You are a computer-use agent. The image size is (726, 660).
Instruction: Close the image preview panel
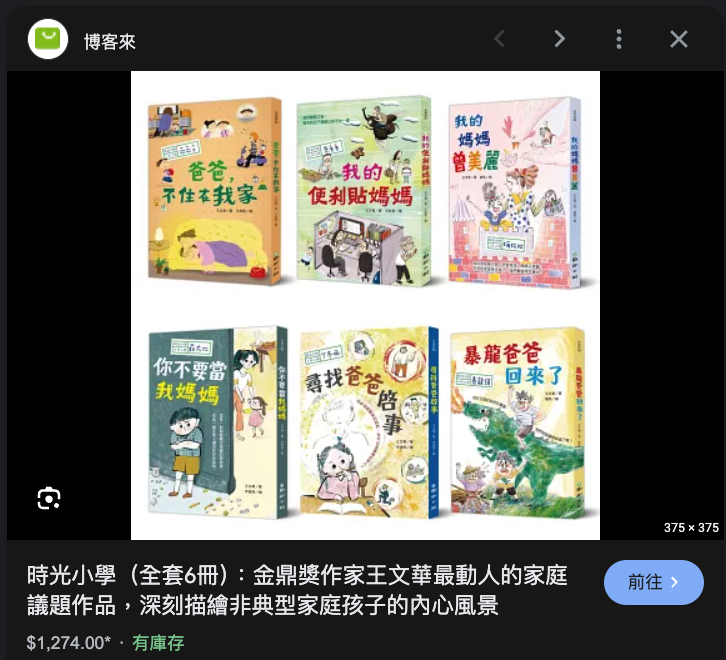[x=679, y=39]
